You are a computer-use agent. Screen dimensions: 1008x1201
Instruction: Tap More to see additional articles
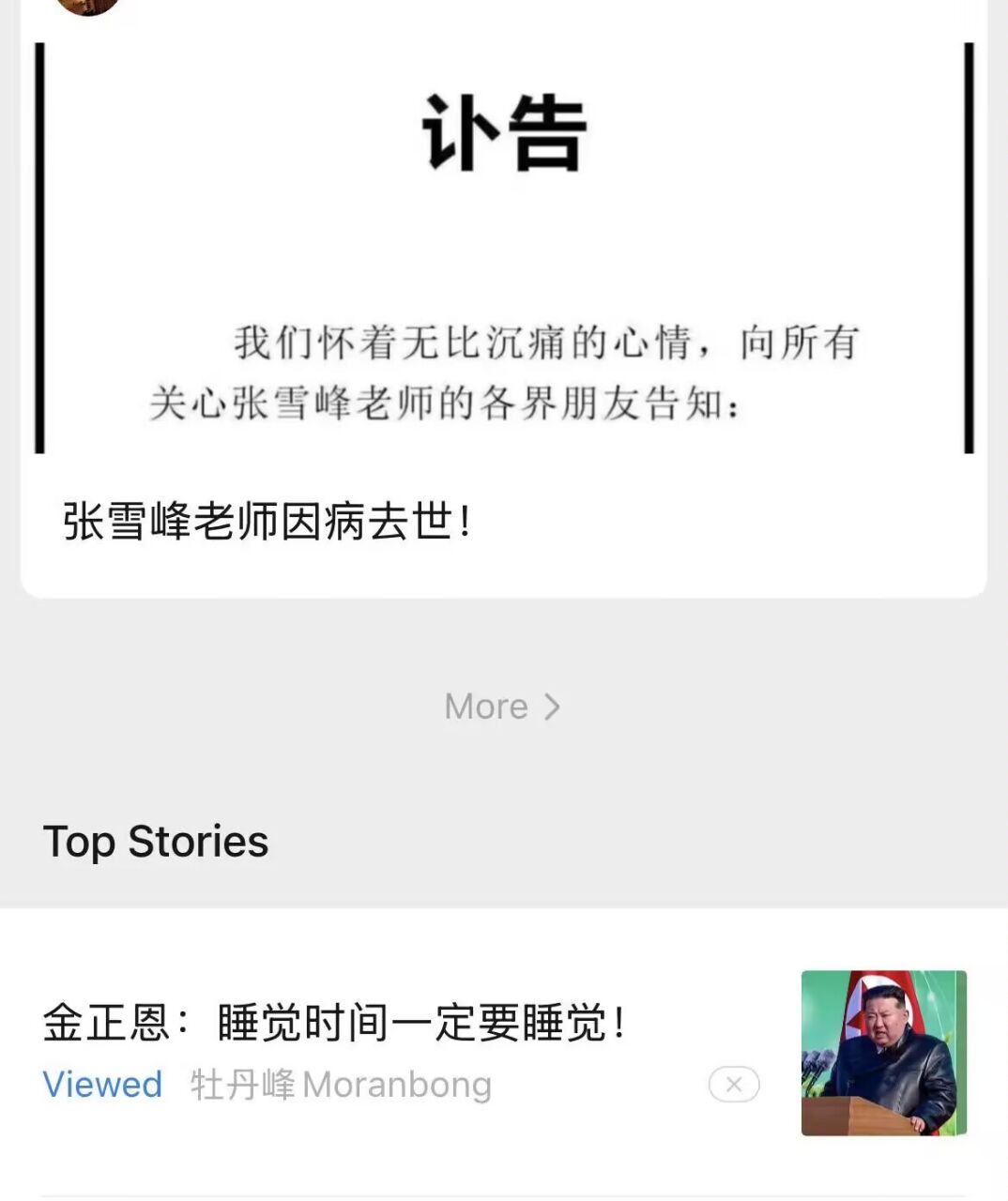[x=502, y=707]
